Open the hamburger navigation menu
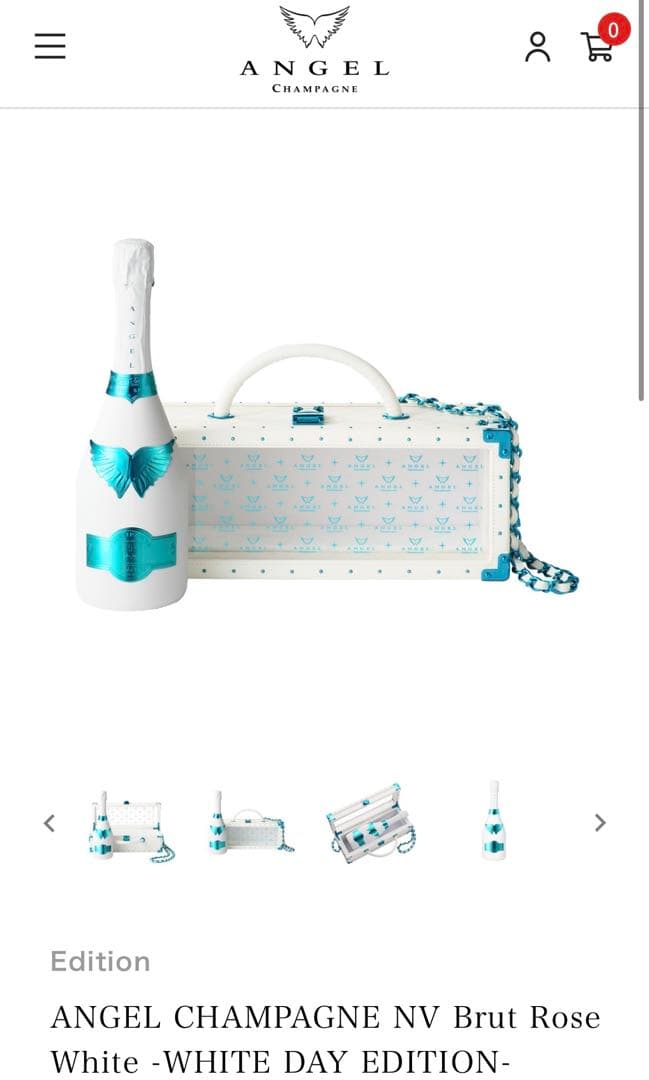Viewport: 649px width, 1080px height. click(x=50, y=46)
